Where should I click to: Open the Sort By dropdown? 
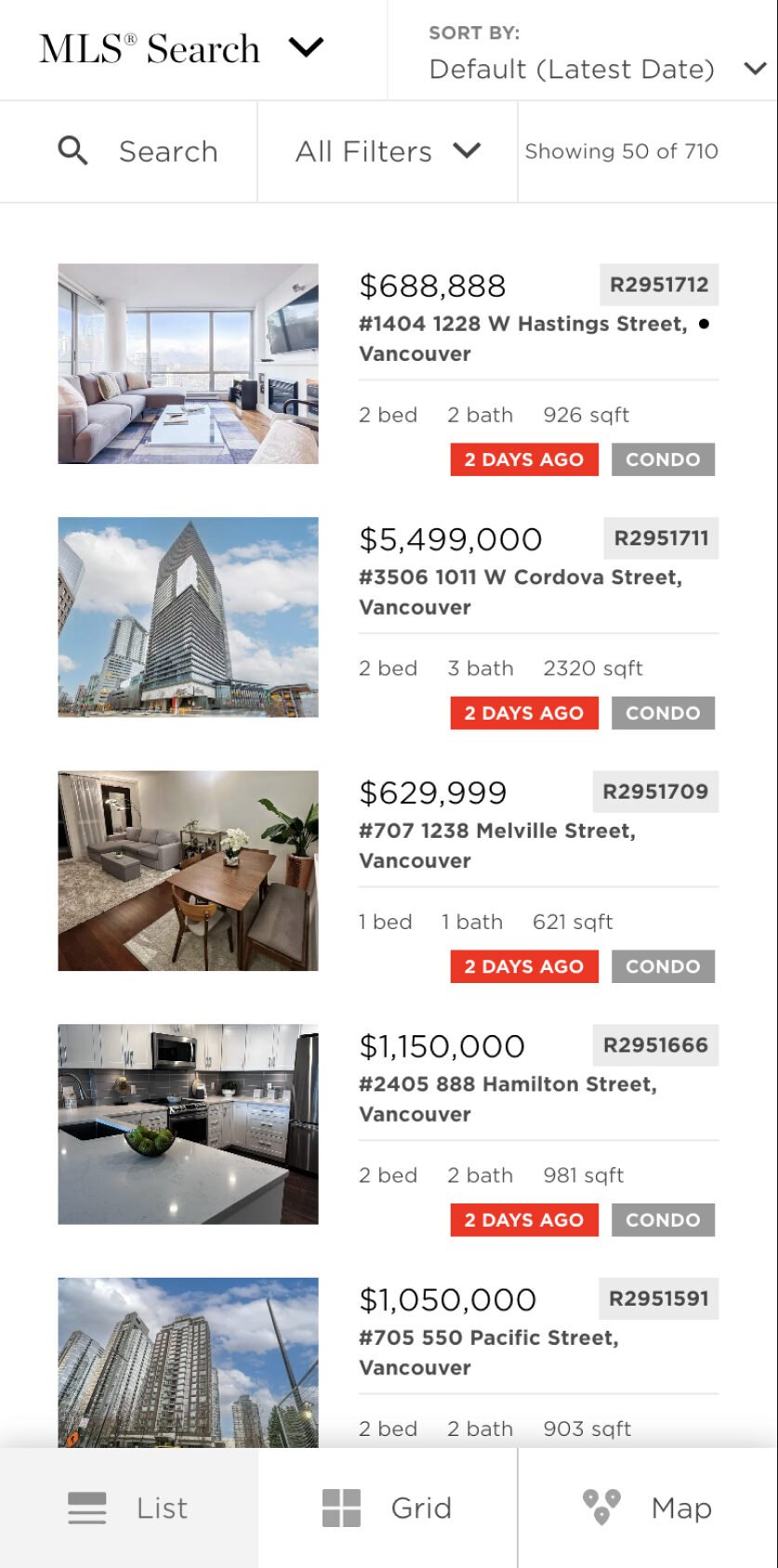point(597,52)
